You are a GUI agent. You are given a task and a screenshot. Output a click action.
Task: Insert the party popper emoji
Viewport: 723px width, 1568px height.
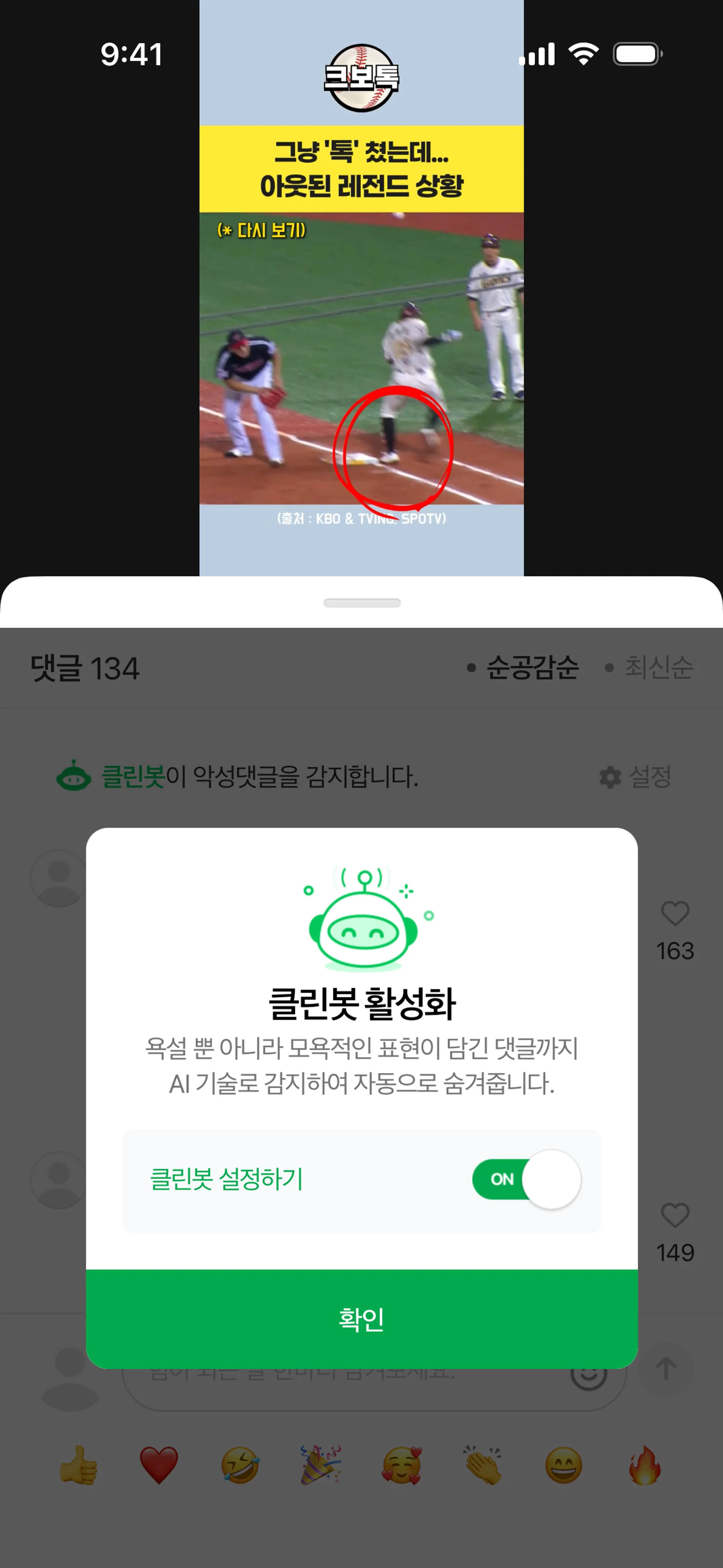(x=321, y=1465)
